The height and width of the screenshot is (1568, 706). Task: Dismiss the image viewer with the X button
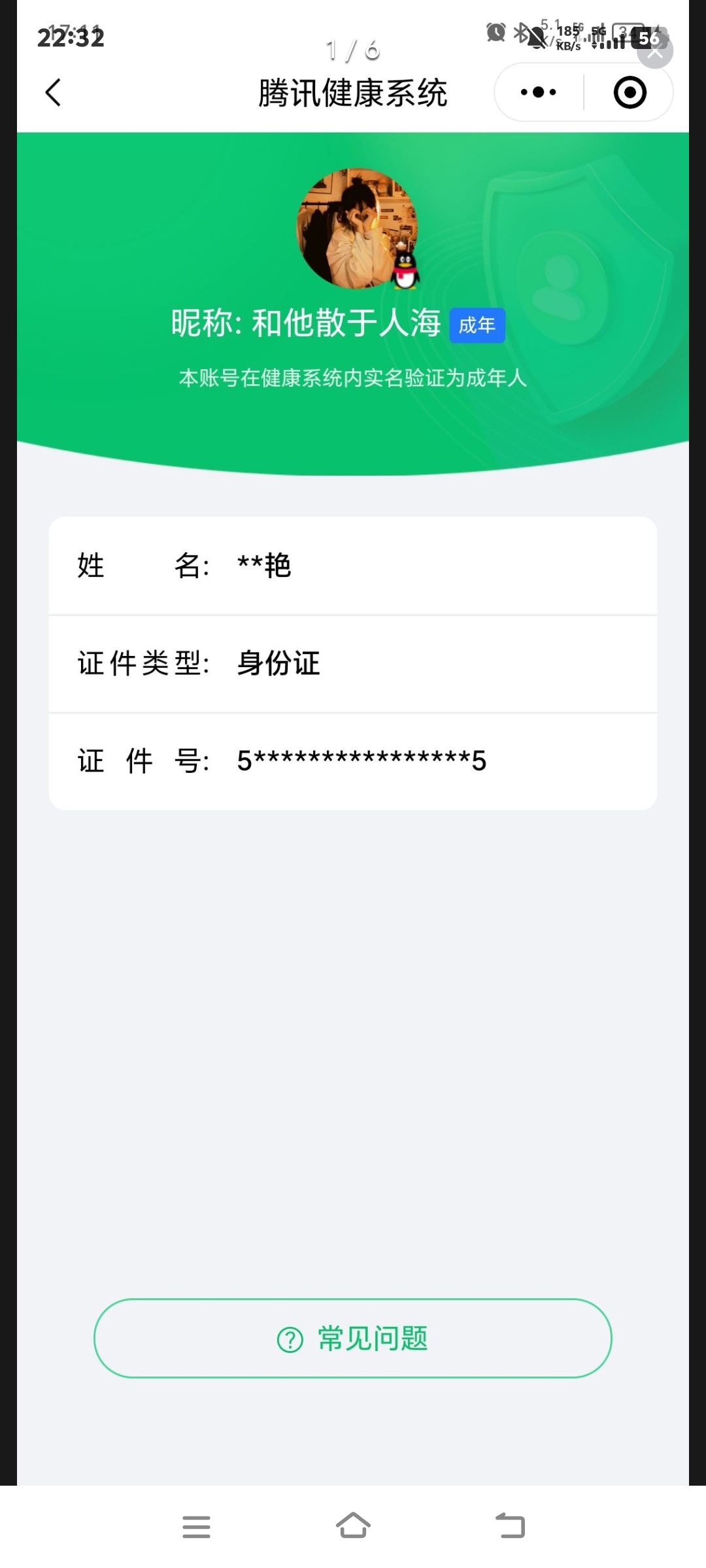(x=655, y=50)
